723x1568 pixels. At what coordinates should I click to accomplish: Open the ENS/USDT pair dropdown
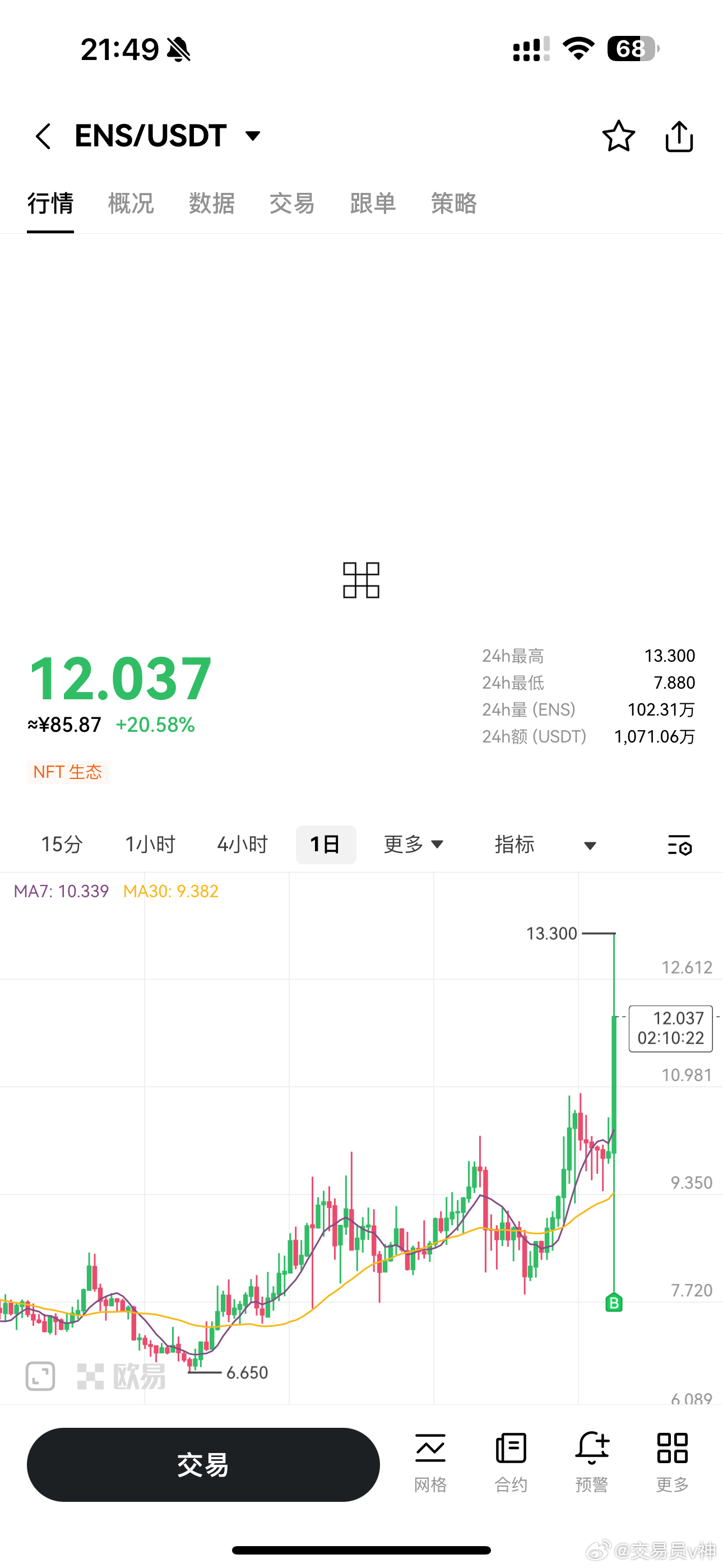(x=253, y=136)
